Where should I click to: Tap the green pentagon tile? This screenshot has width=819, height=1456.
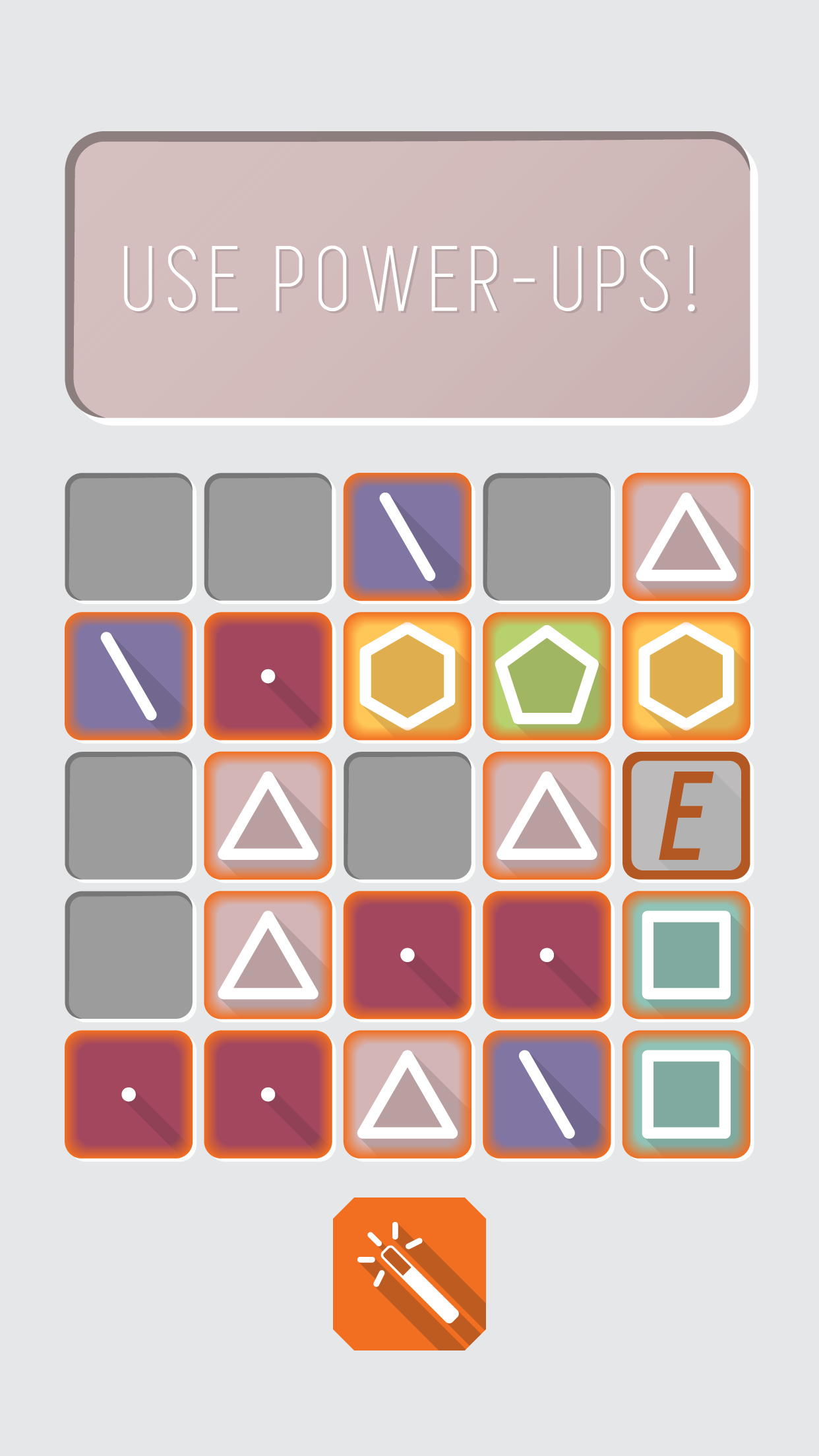[x=547, y=676]
